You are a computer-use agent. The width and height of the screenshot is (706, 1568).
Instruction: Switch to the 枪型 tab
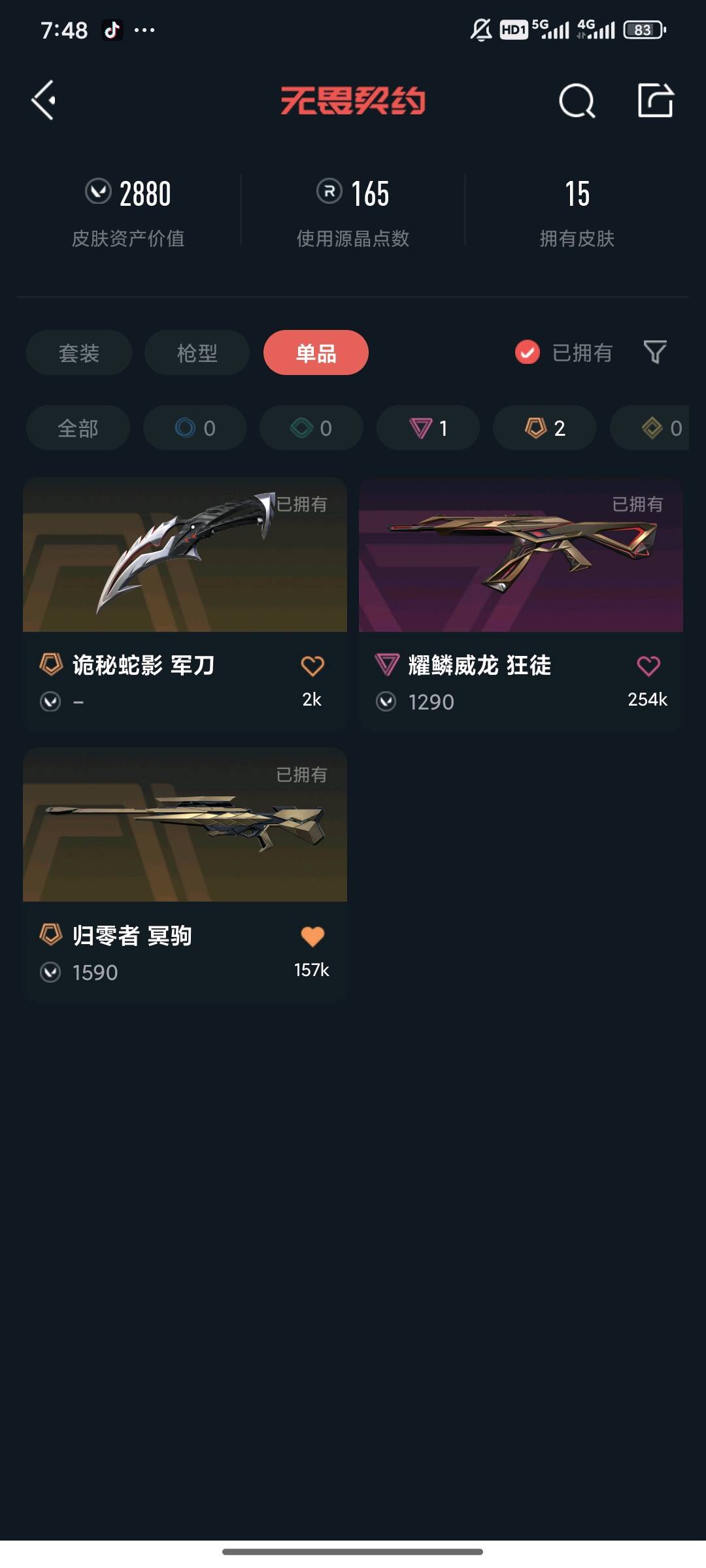point(197,353)
